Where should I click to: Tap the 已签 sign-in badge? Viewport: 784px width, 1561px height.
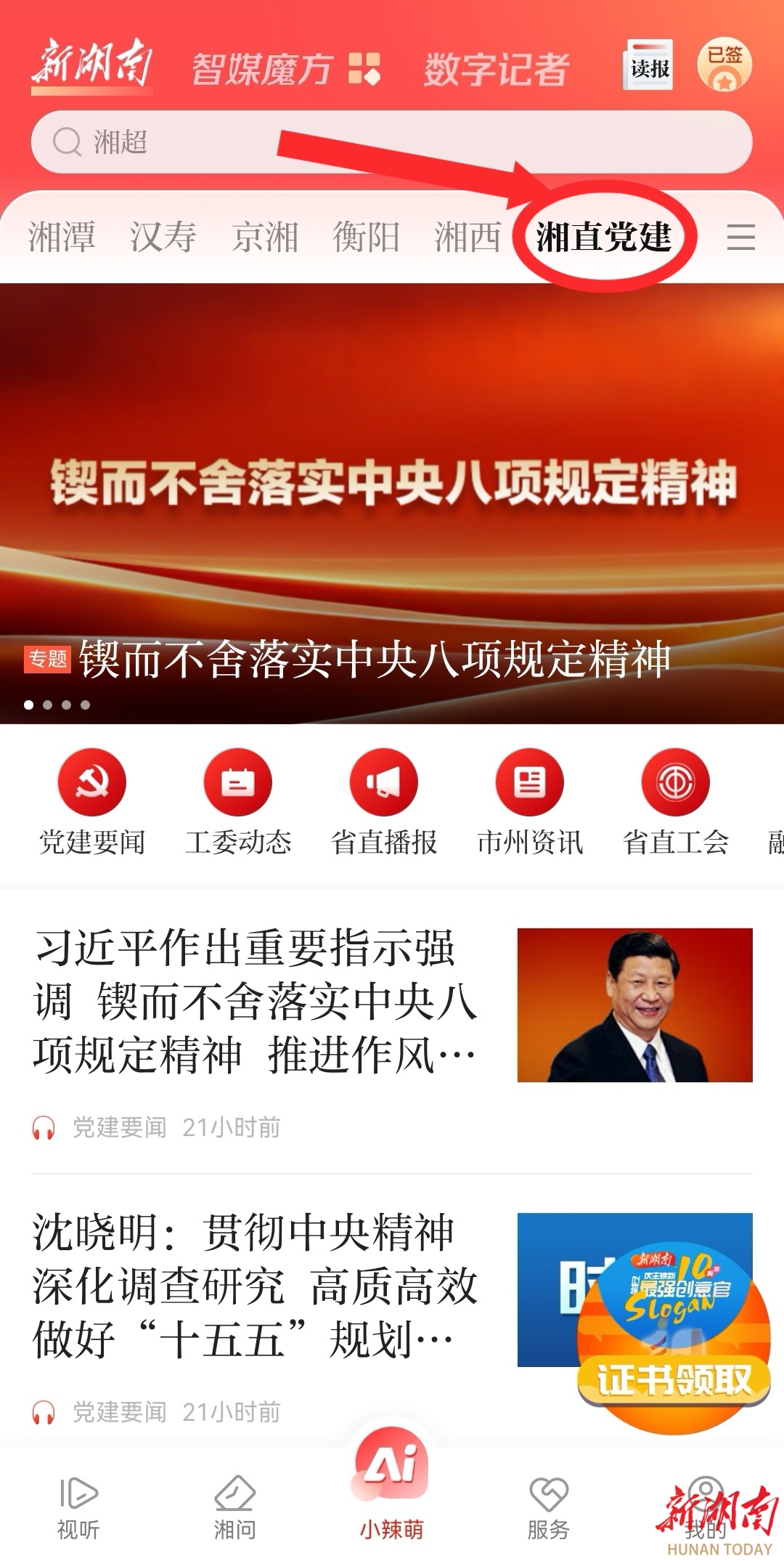click(x=724, y=65)
